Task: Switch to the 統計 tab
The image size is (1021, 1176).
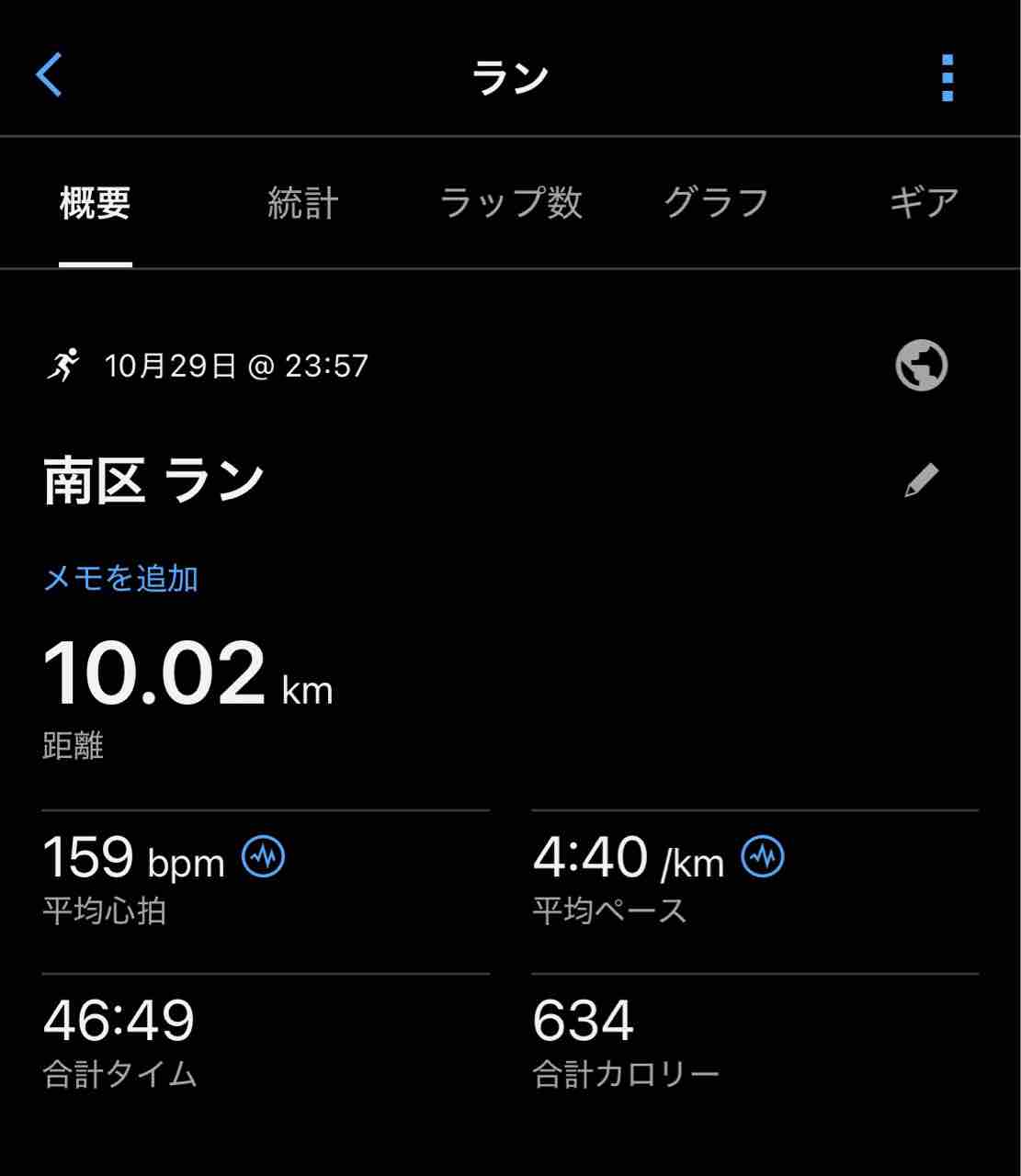Action: 302,203
